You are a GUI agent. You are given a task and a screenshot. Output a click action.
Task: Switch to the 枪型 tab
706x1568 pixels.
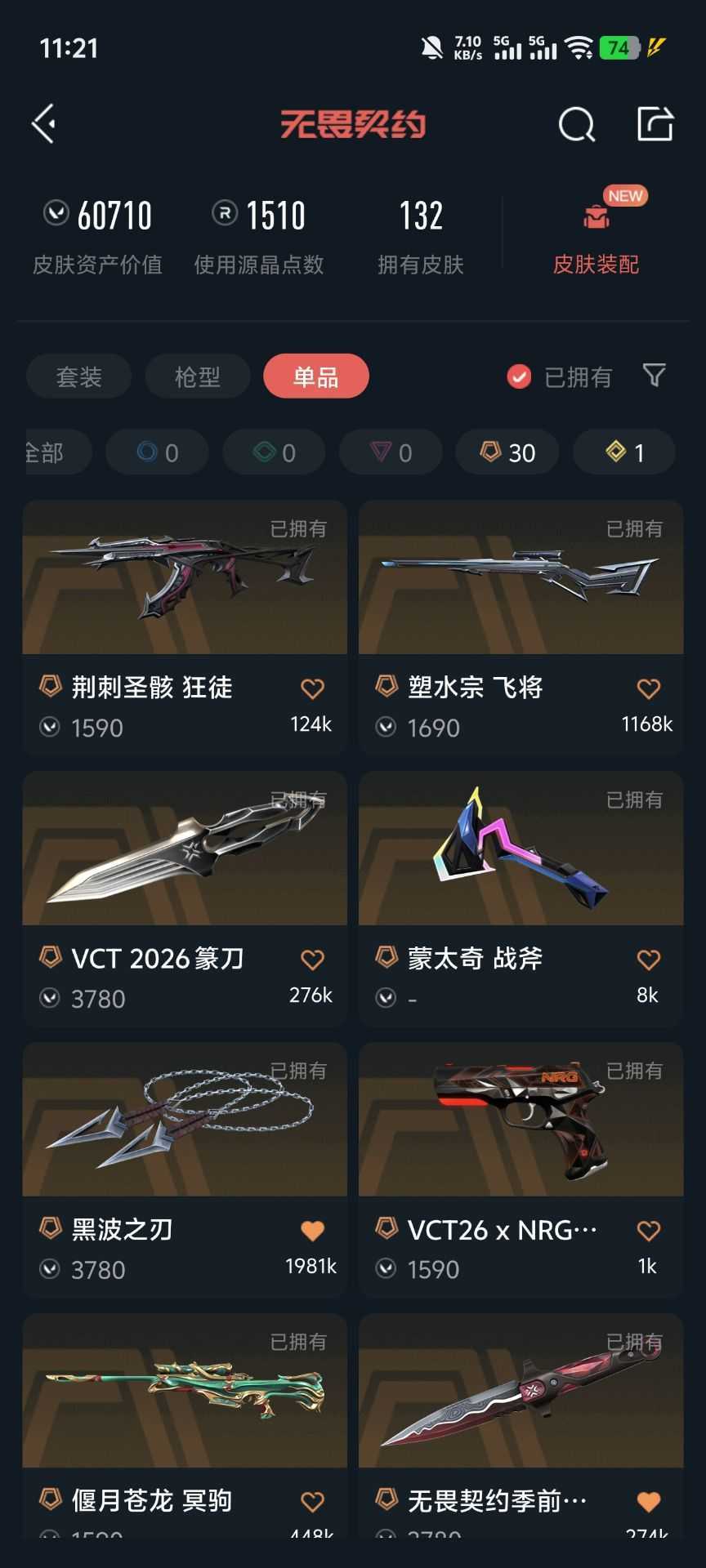click(197, 376)
